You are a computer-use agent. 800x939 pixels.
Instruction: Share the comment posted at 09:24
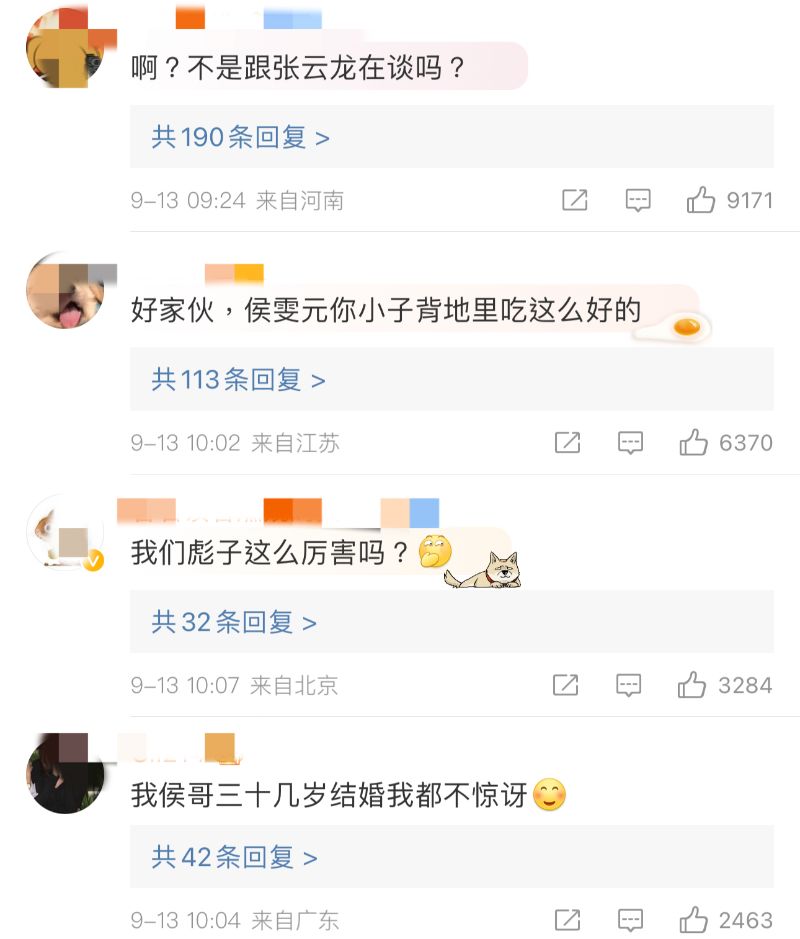click(x=575, y=200)
